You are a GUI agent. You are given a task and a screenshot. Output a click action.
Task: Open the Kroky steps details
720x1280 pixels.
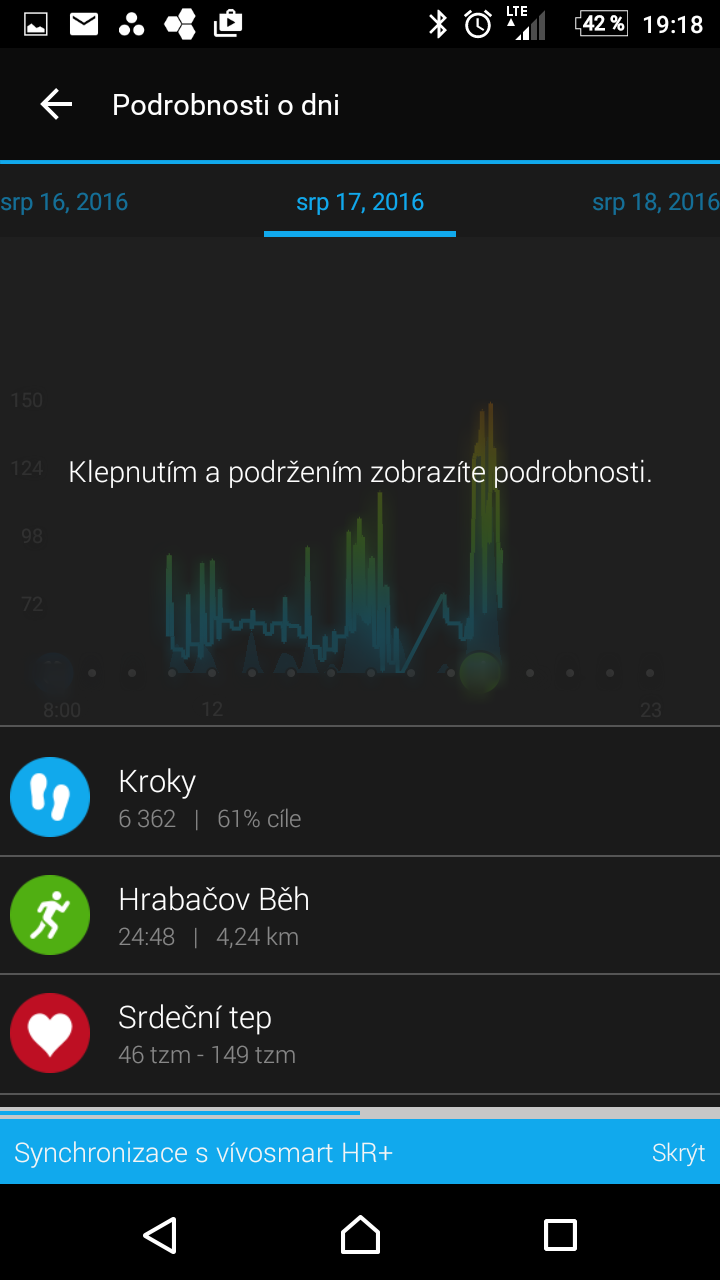pos(360,797)
